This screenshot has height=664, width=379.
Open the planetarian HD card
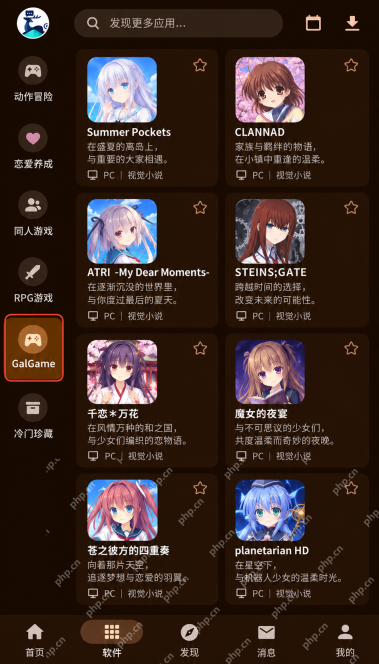pyautogui.click(x=297, y=539)
